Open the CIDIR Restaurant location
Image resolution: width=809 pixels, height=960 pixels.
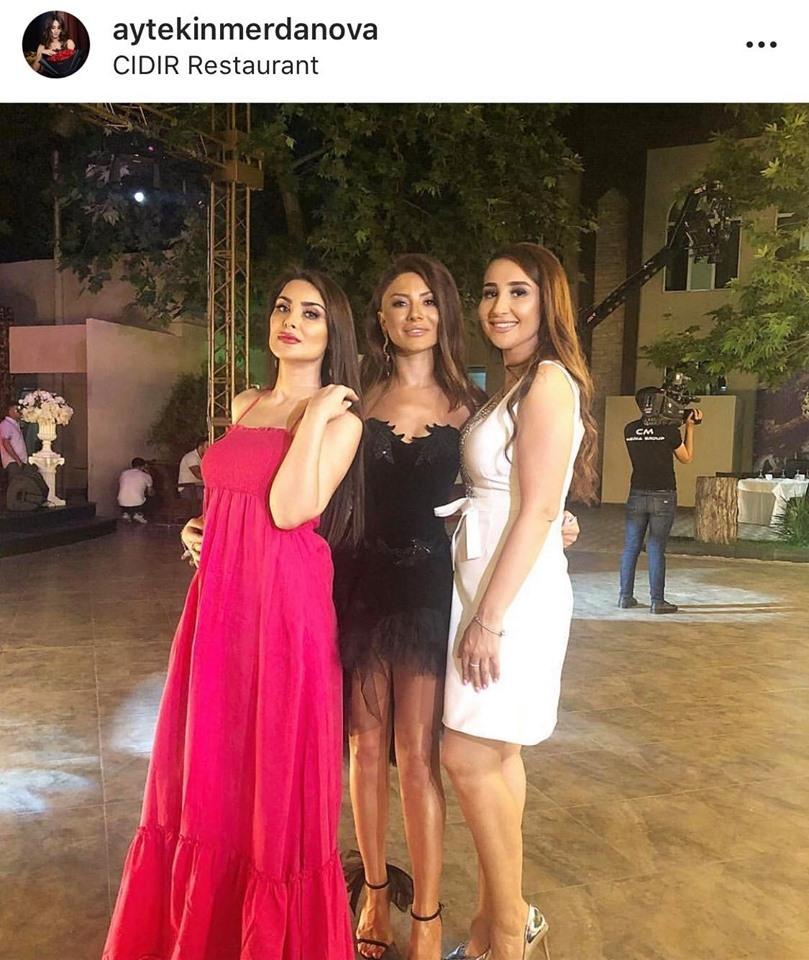coord(215,66)
